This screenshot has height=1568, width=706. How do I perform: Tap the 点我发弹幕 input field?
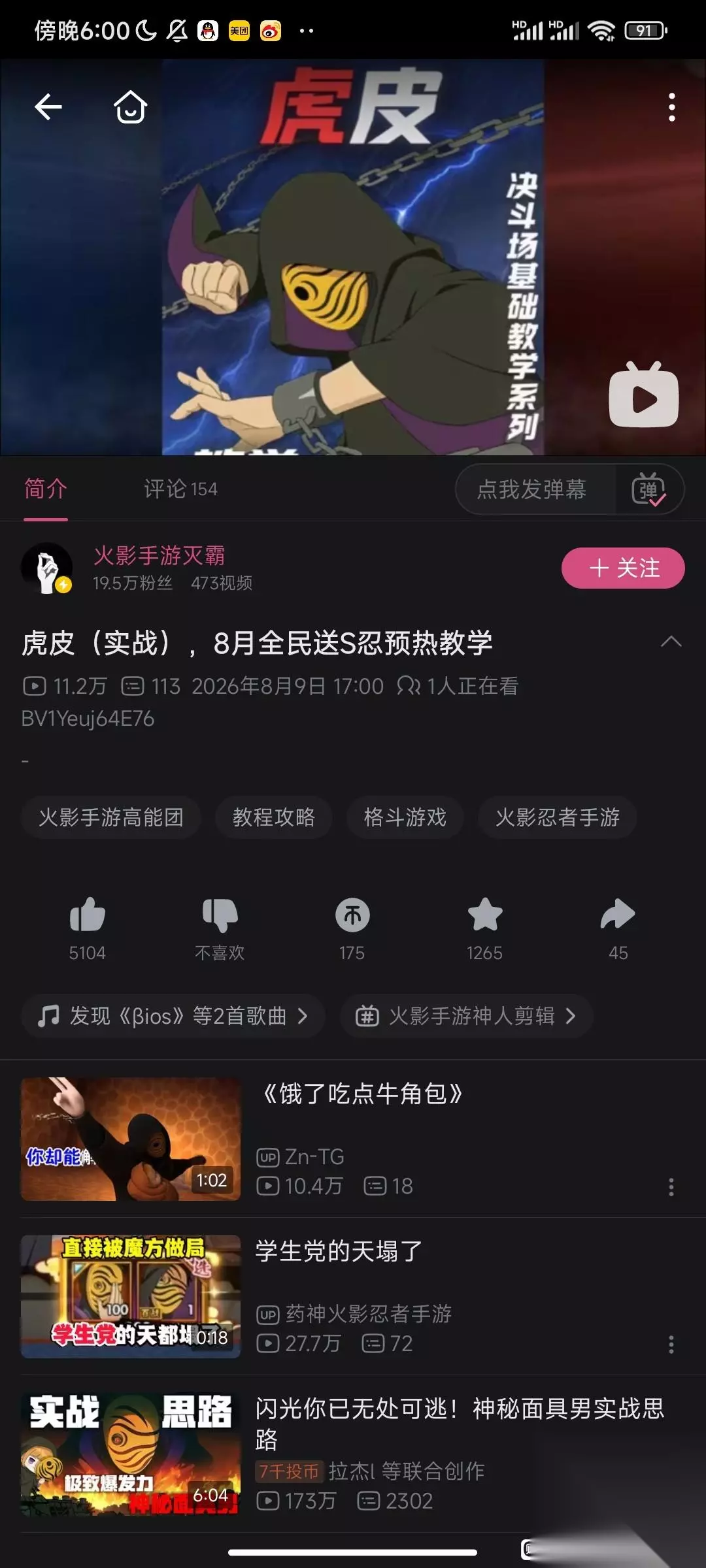point(532,489)
